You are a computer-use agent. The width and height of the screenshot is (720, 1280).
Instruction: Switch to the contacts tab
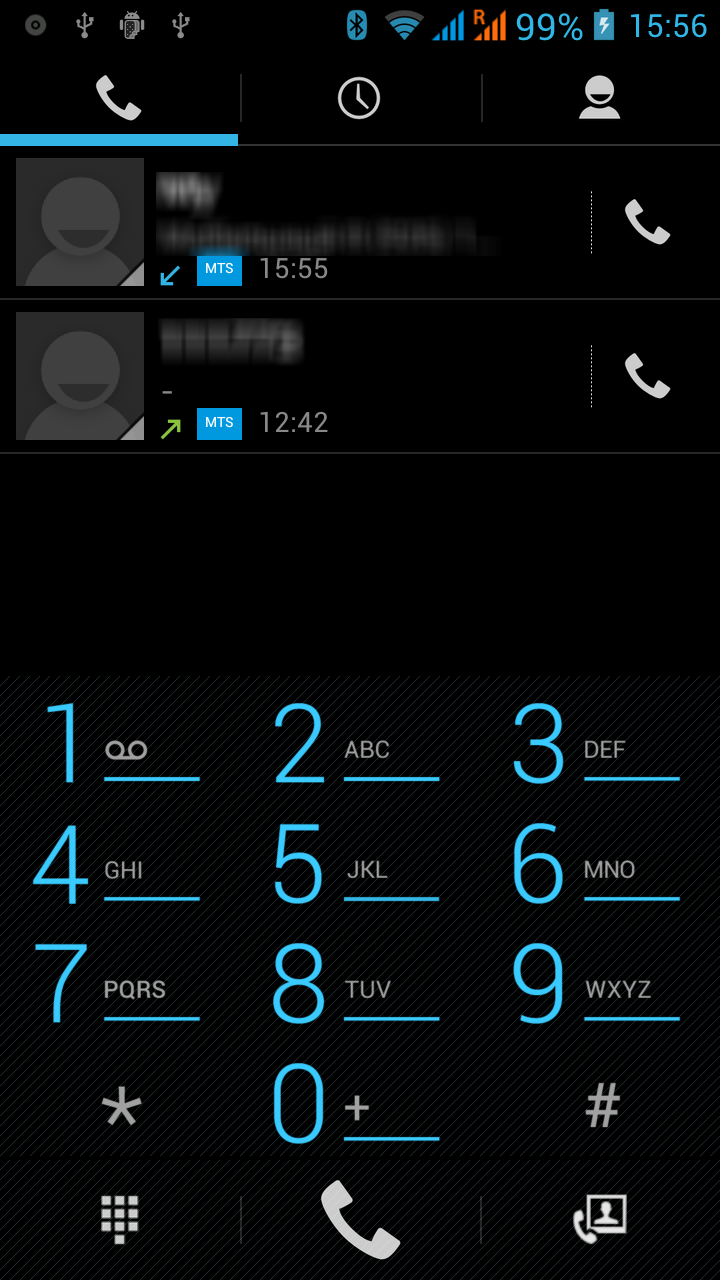click(599, 98)
